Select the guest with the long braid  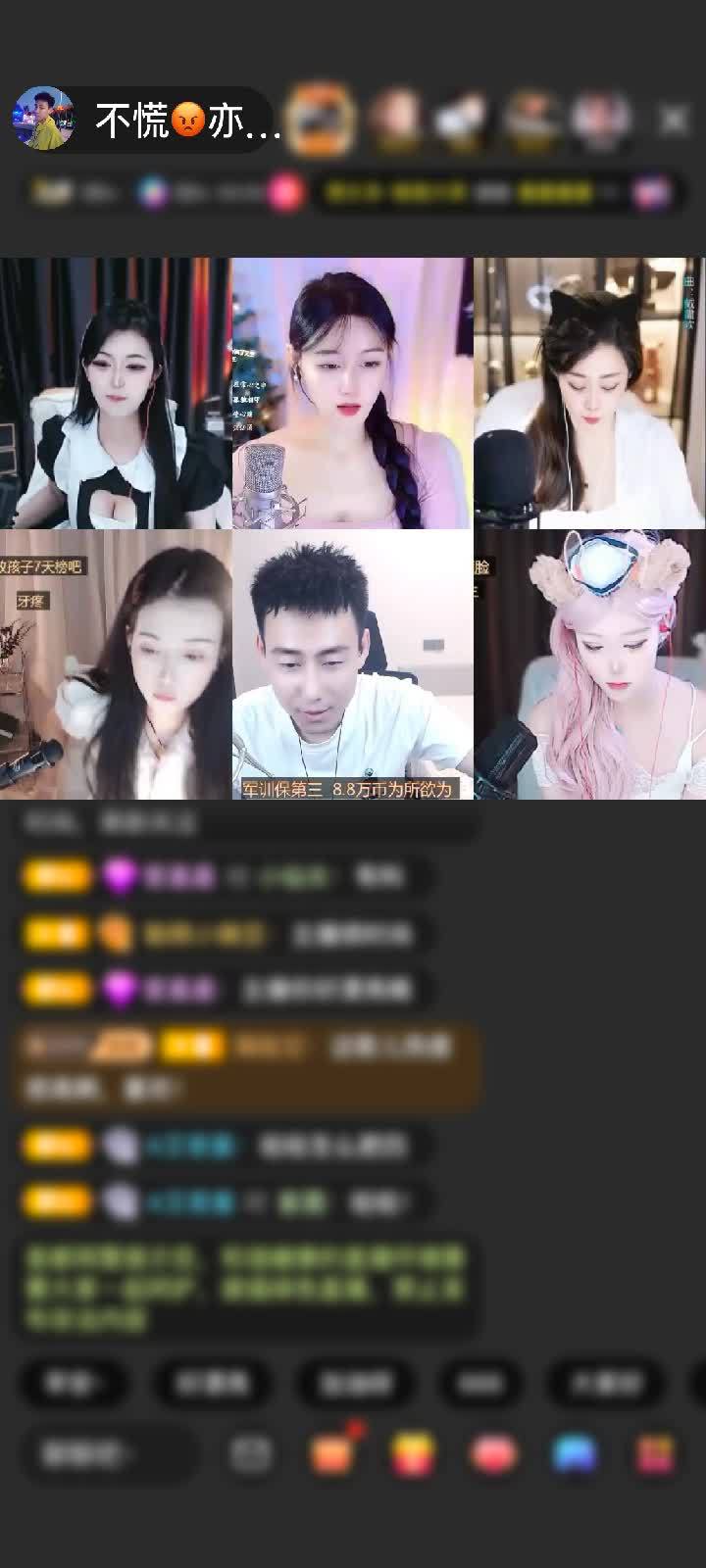click(353, 392)
